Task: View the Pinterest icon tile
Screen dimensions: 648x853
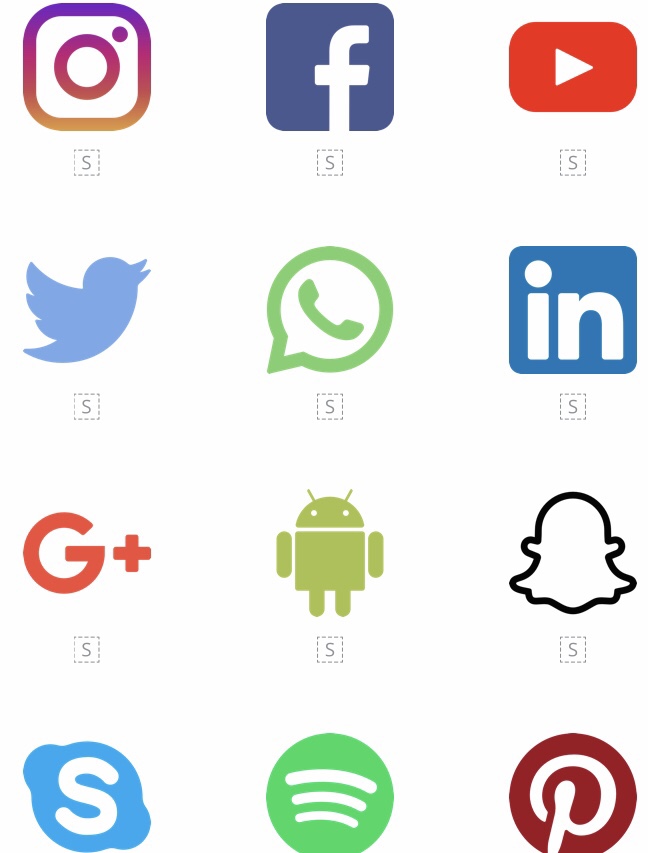Action: (573, 795)
